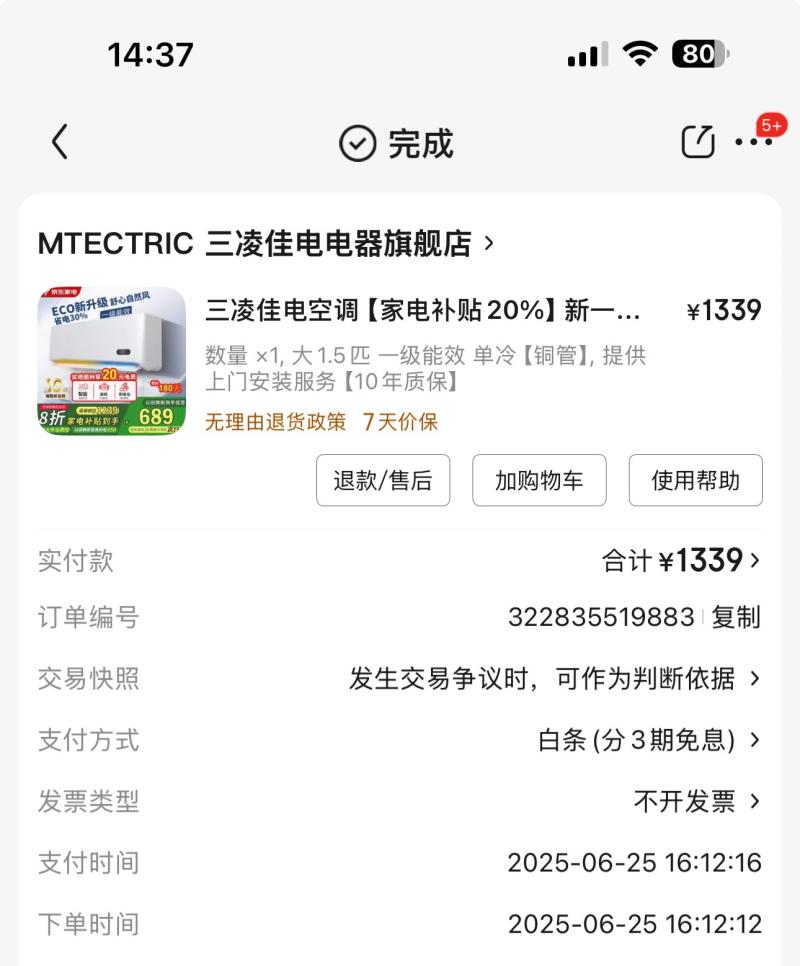Screen dimensions: 800x966
Task: Open the 发票类型 invoice row
Action: click(697, 801)
